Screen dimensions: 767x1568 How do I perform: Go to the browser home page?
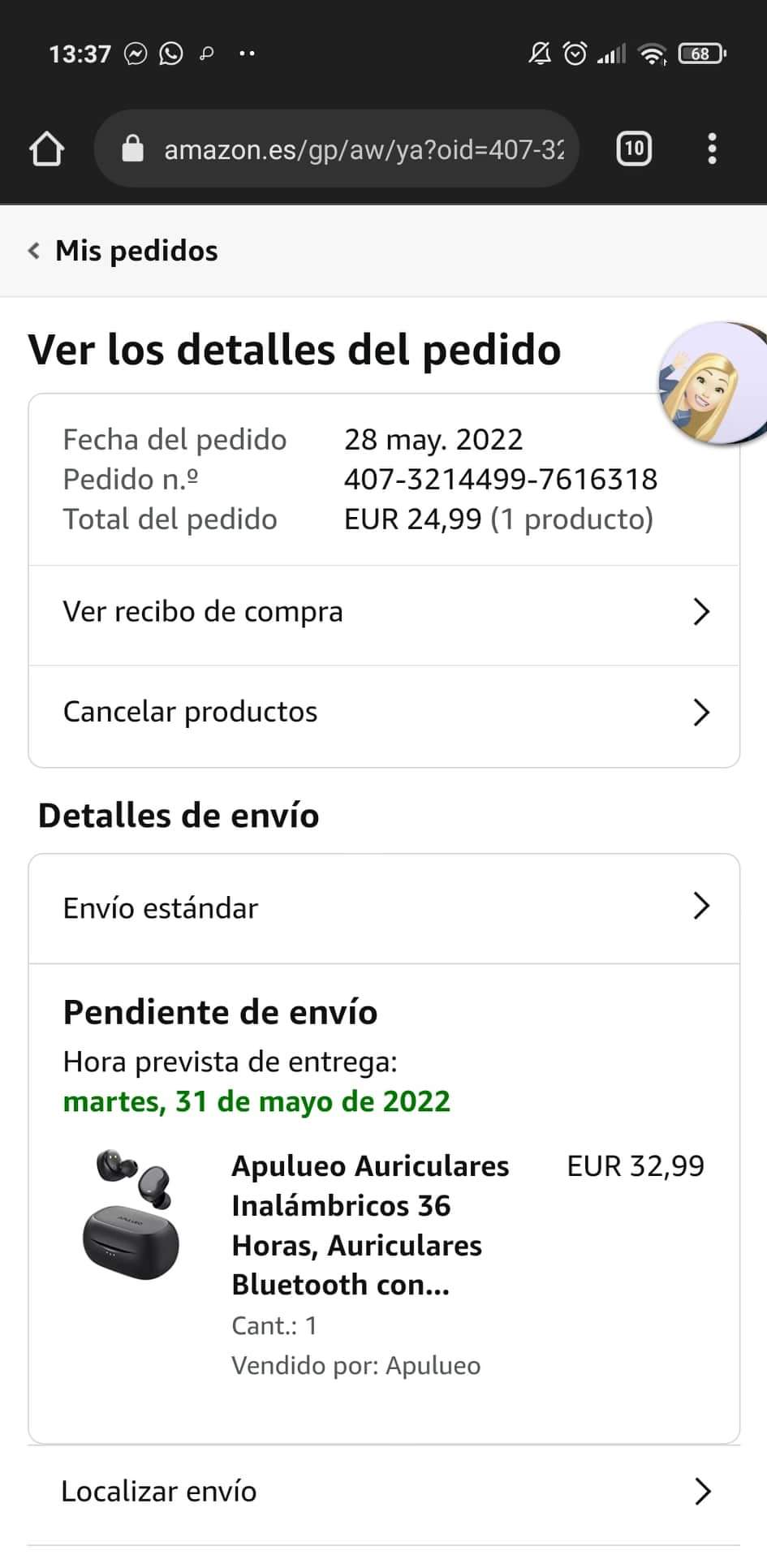click(46, 149)
